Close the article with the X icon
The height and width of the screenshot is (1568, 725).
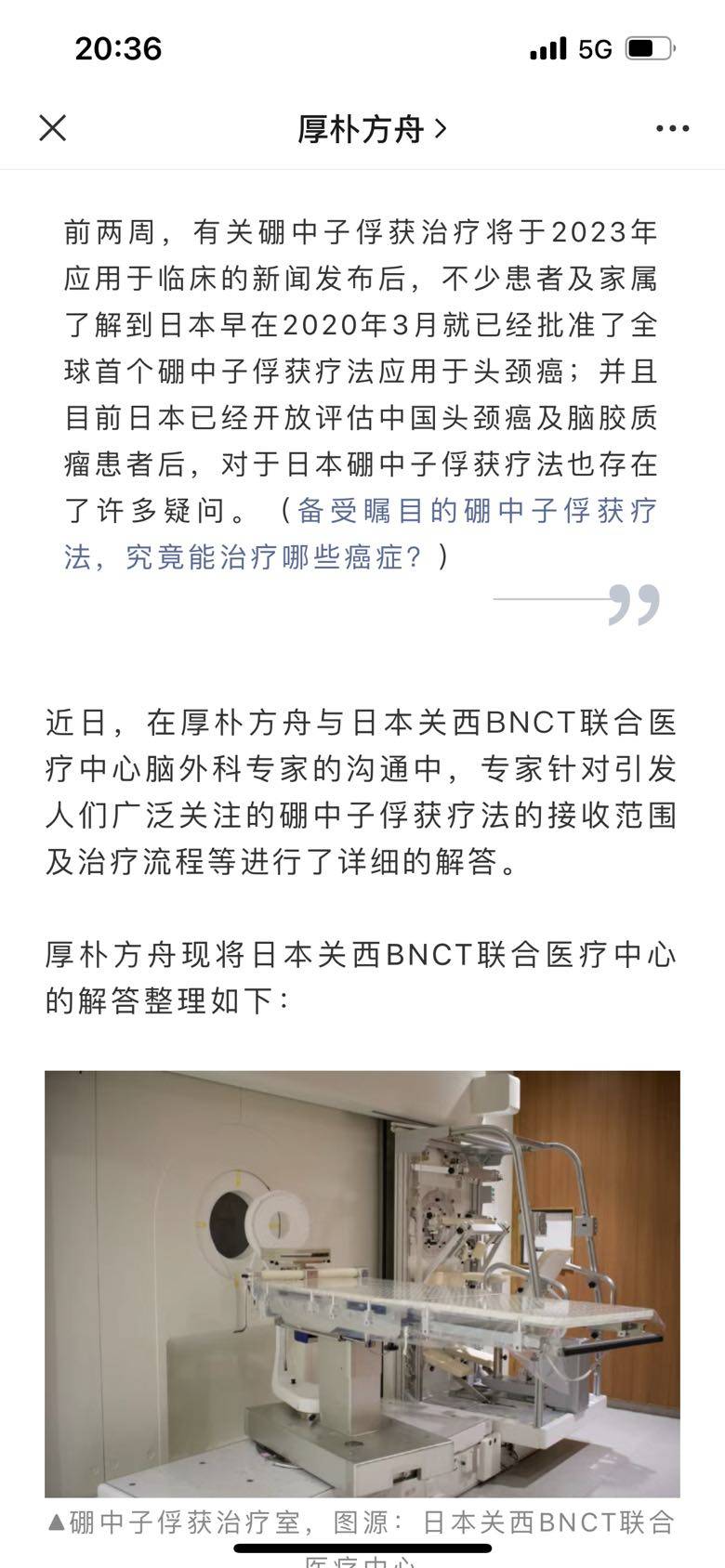point(53,128)
